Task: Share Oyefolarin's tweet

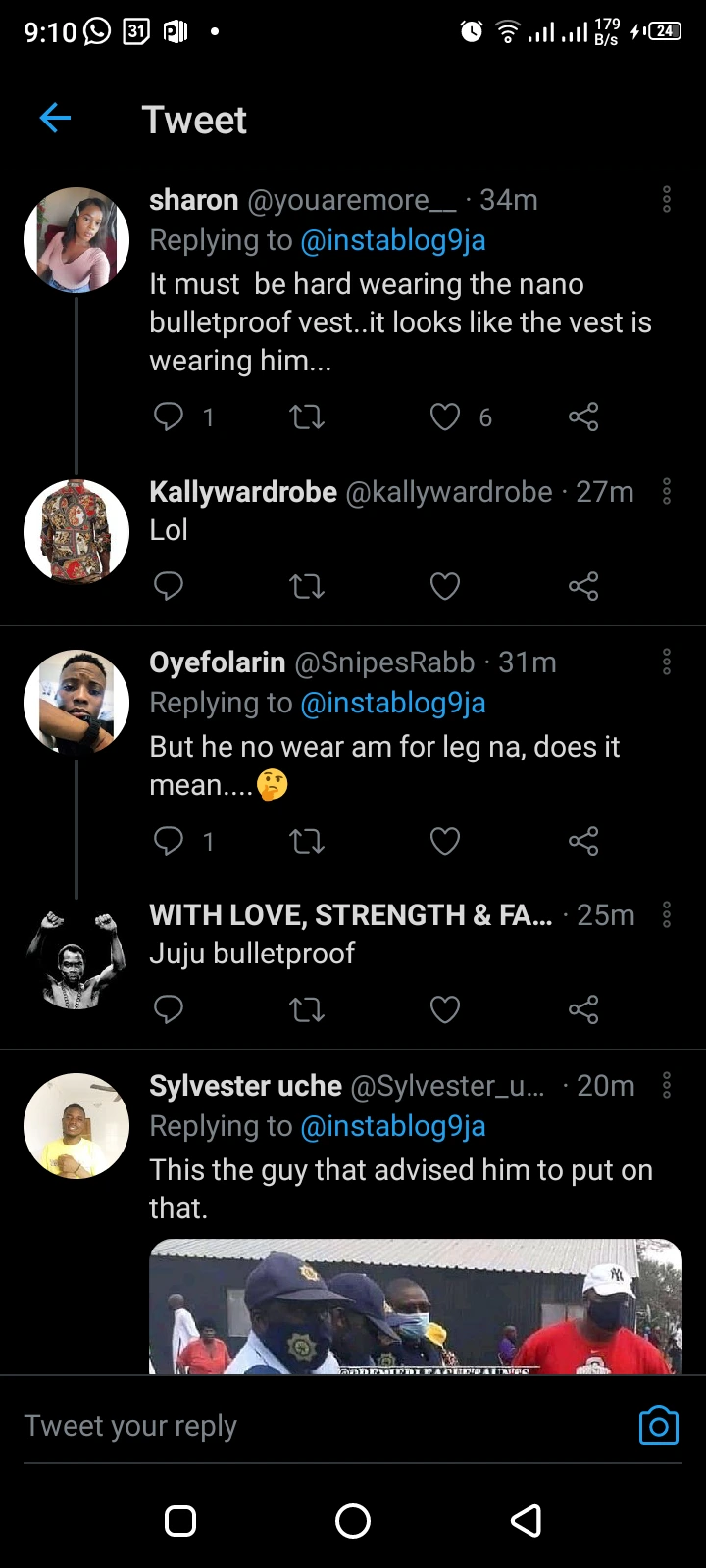Action: [x=582, y=841]
